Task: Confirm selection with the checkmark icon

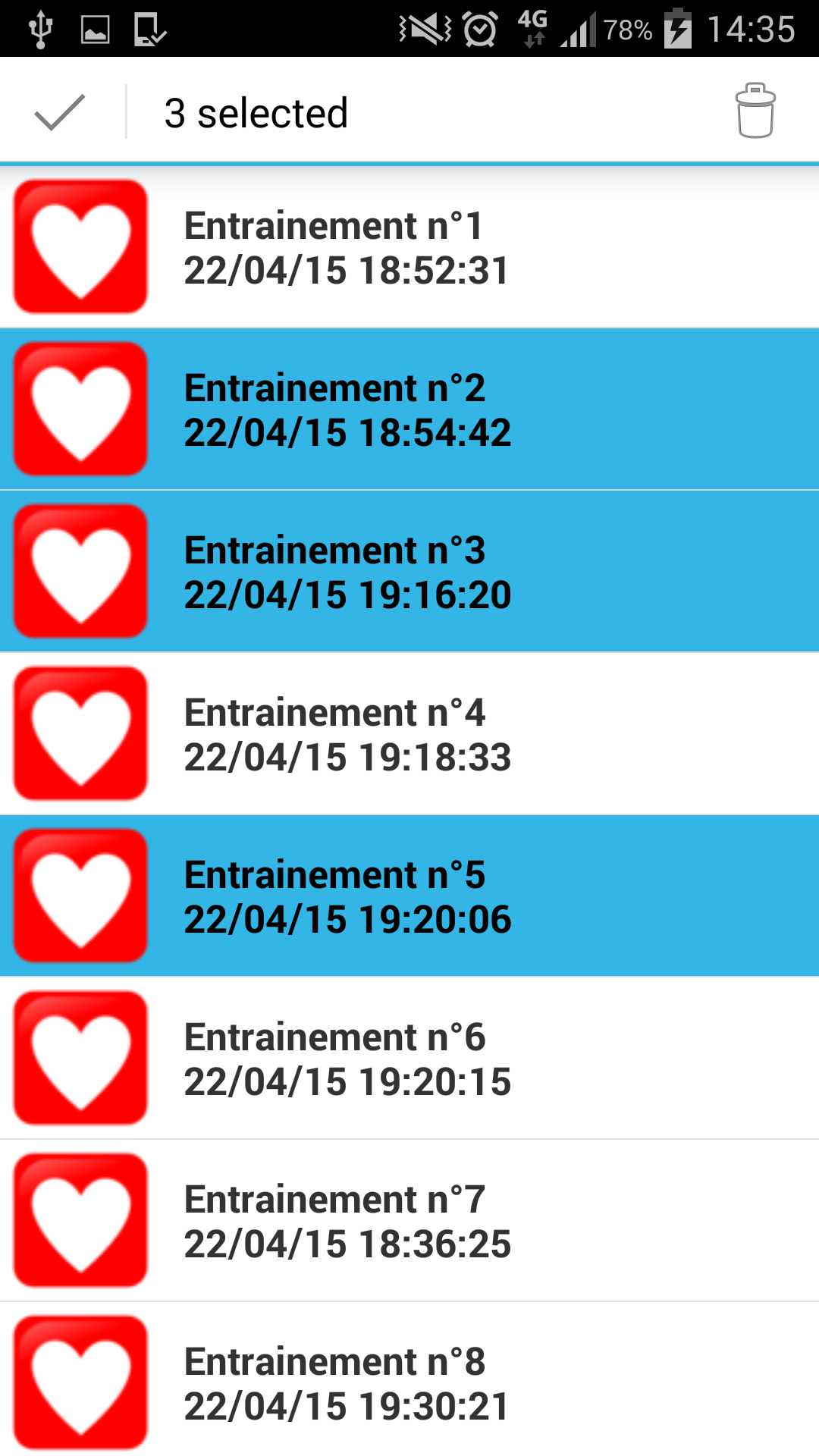Action: click(59, 112)
